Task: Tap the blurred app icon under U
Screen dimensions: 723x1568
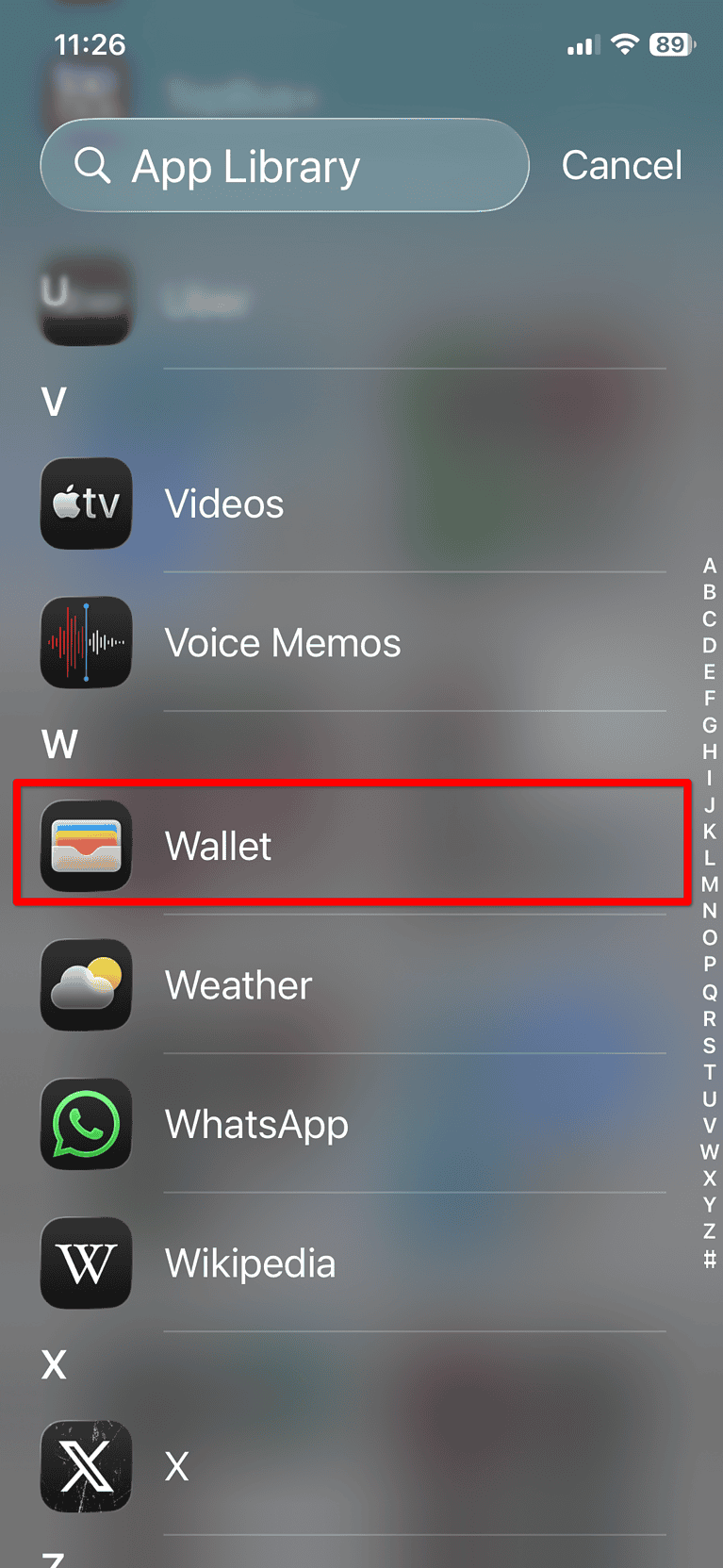Action: 86,300
